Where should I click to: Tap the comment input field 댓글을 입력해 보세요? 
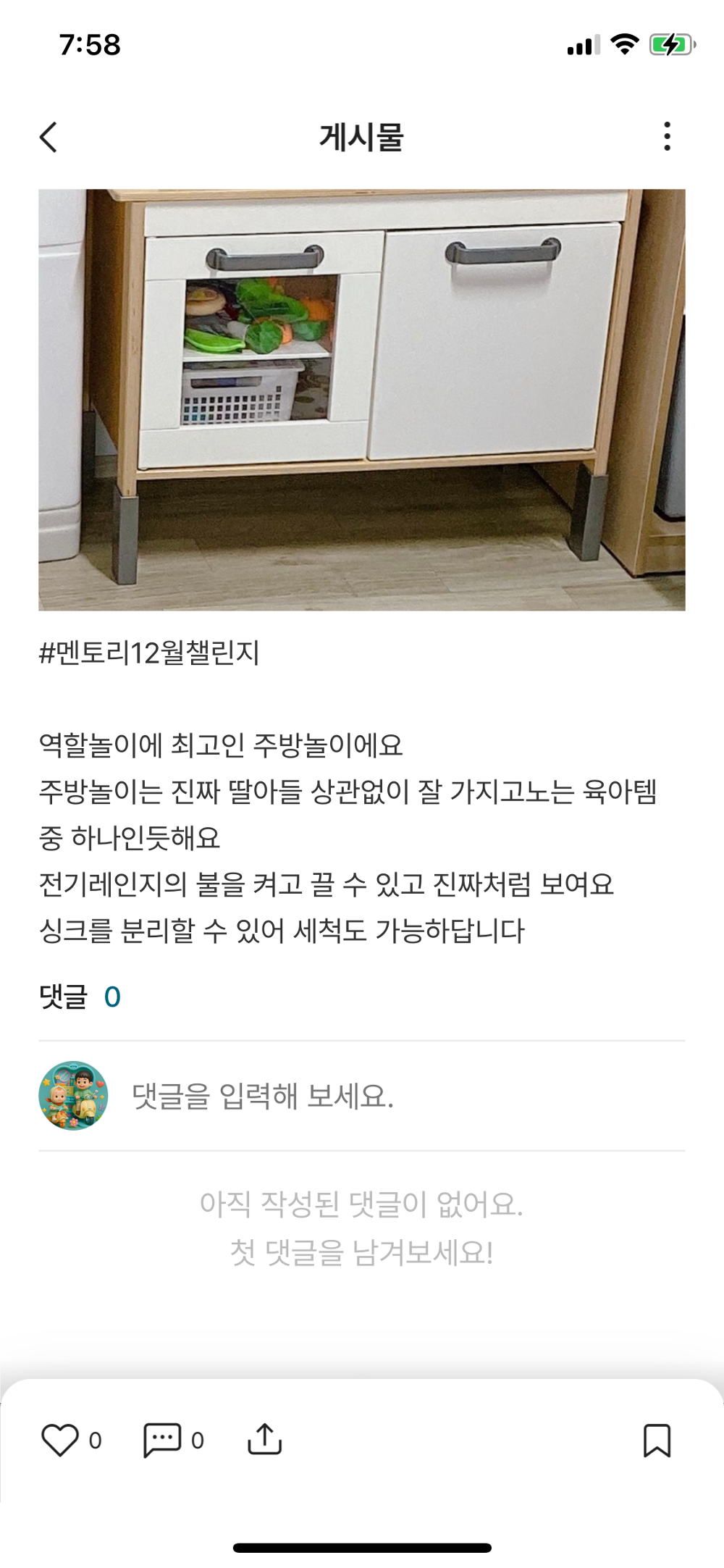click(x=264, y=1096)
